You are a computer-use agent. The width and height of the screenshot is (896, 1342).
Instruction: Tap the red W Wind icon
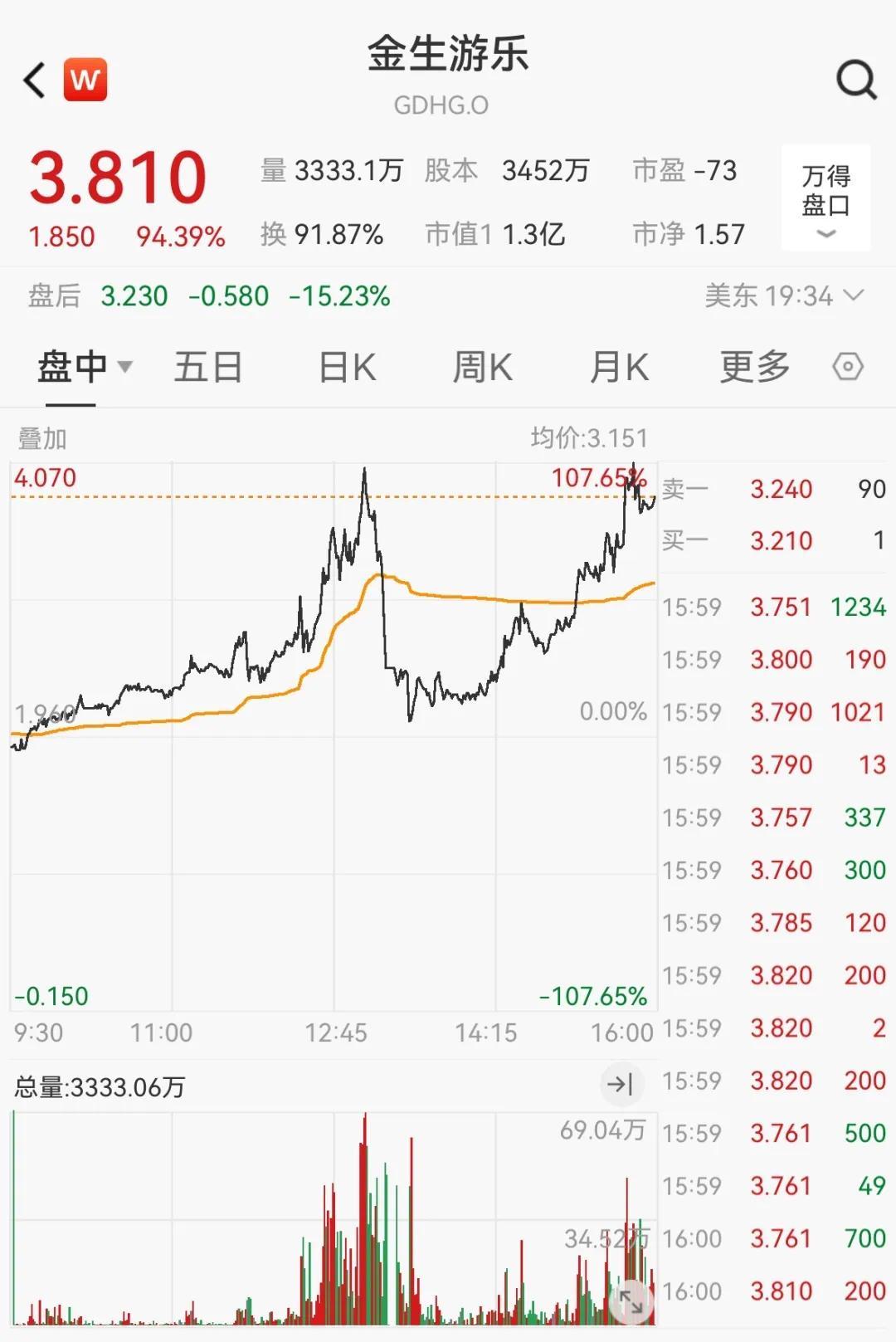[85, 81]
